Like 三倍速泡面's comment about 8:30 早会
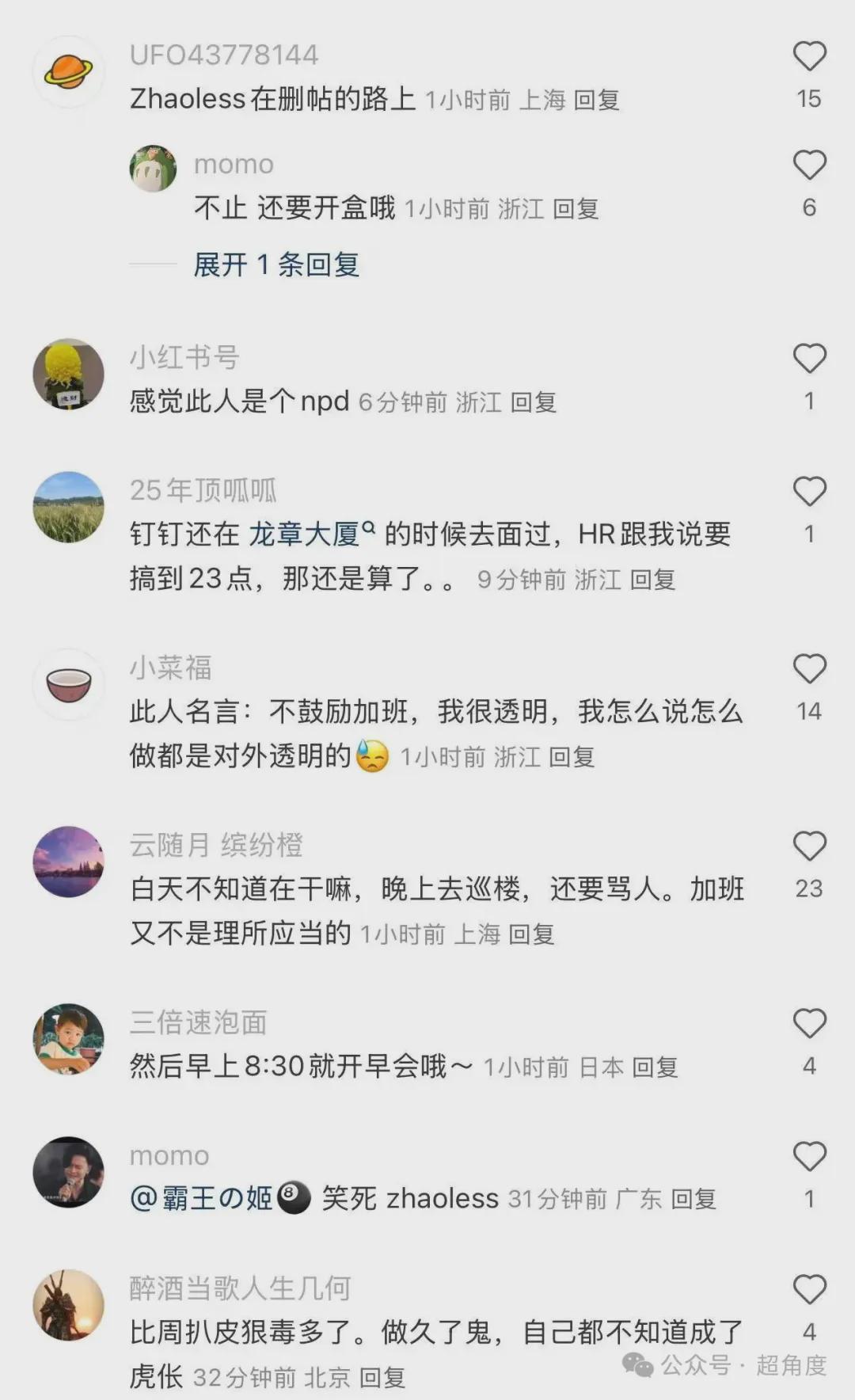This screenshot has width=855, height=1400. coord(809,1025)
